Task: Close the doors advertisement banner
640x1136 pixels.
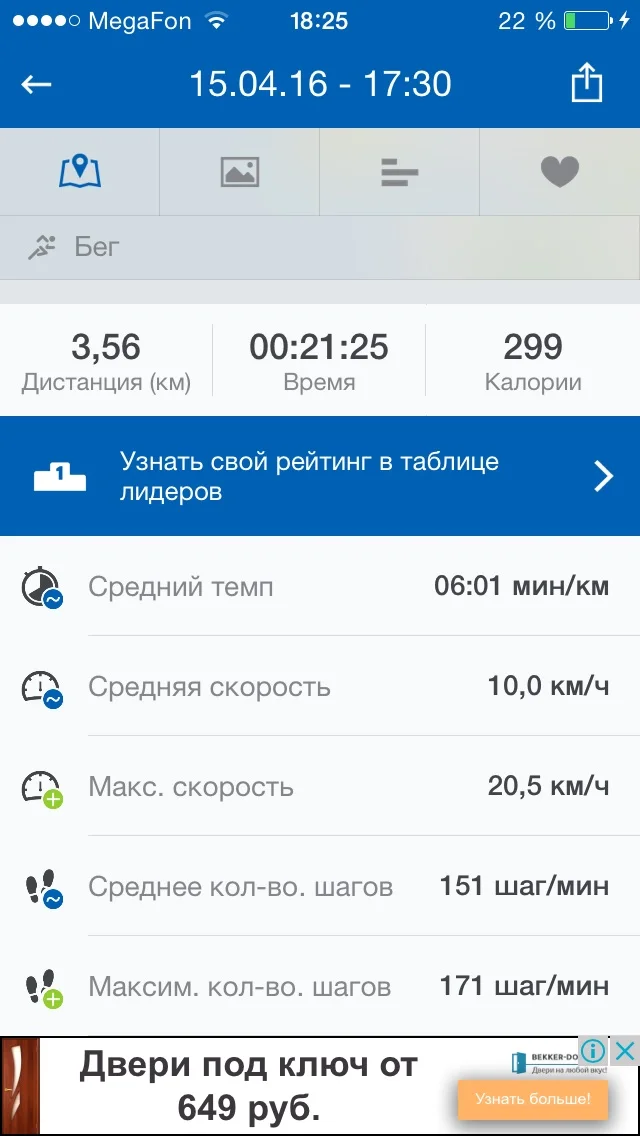Action: [625, 1051]
